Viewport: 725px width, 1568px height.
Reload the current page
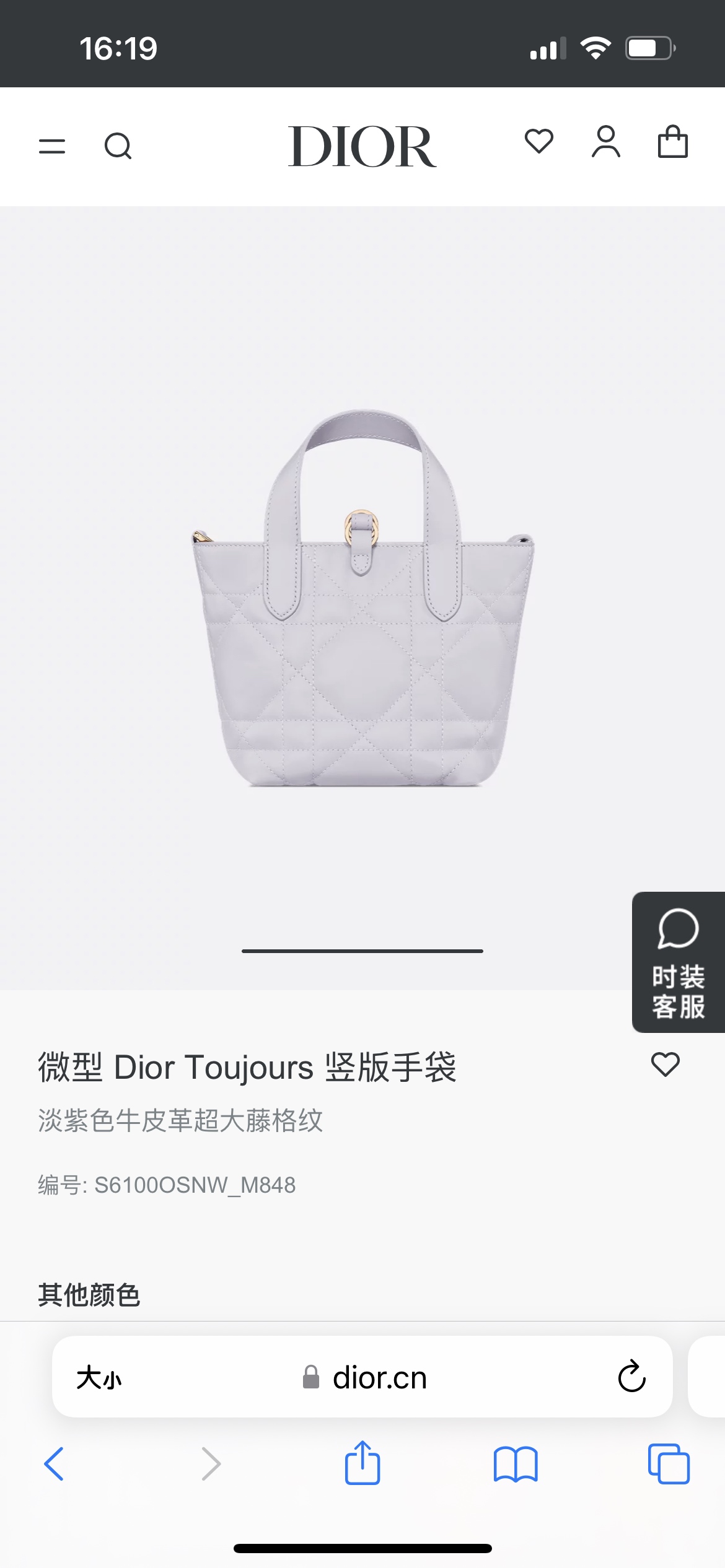pos(631,1377)
